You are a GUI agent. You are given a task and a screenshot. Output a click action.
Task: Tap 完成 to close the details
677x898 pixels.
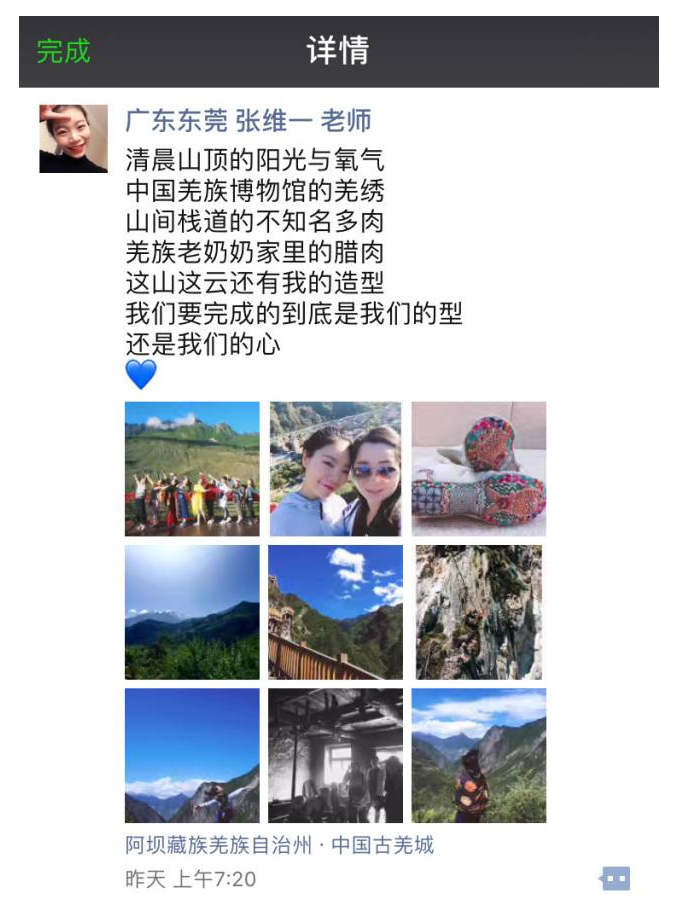click(x=63, y=51)
